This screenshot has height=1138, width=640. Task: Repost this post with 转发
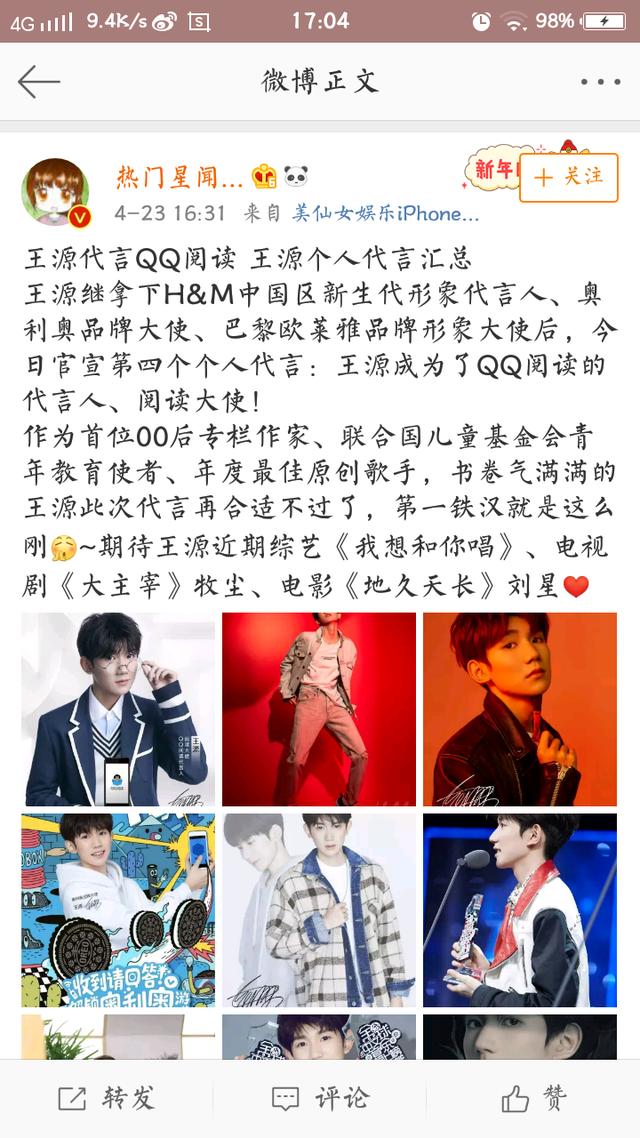[x=107, y=1099]
